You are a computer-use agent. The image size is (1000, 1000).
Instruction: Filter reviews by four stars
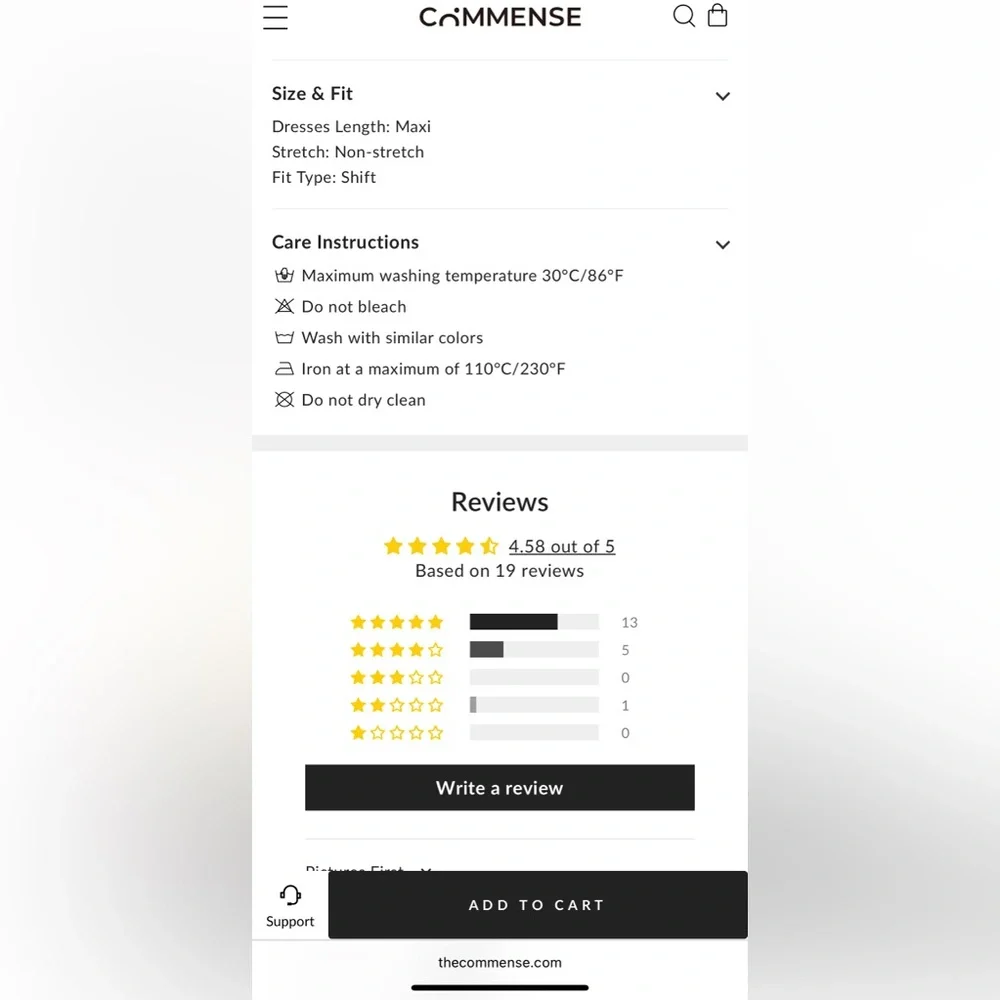(x=495, y=650)
